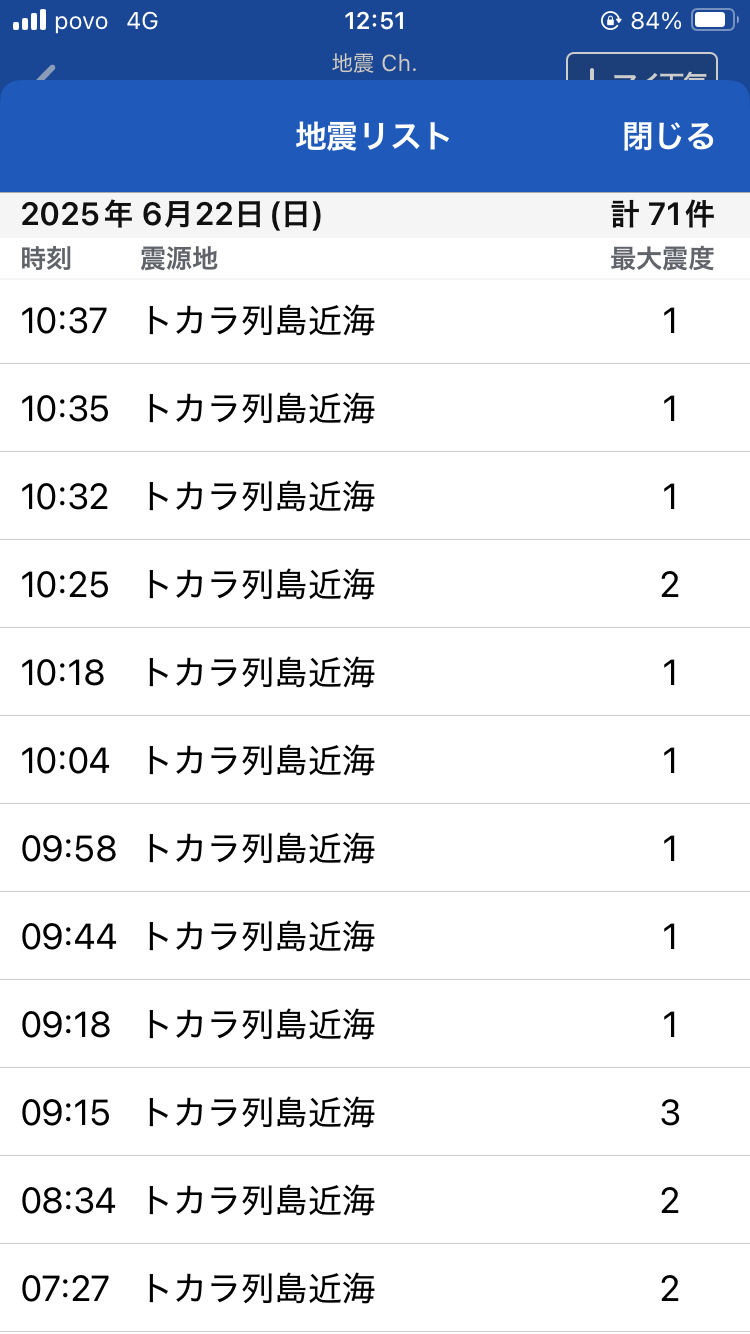The image size is (750, 1334).
Task: Open the 10:37 トカラ列島近海 earthquake entry
Action: (375, 321)
